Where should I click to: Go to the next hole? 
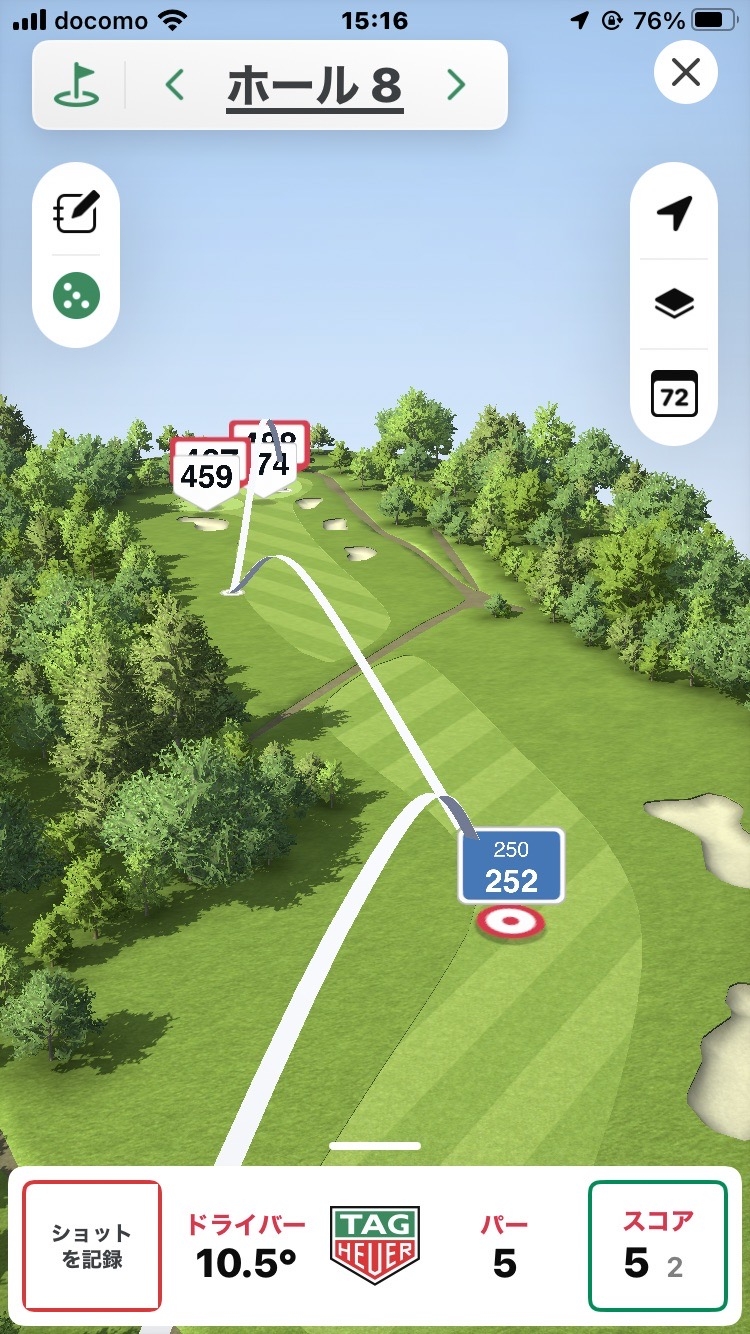(456, 86)
